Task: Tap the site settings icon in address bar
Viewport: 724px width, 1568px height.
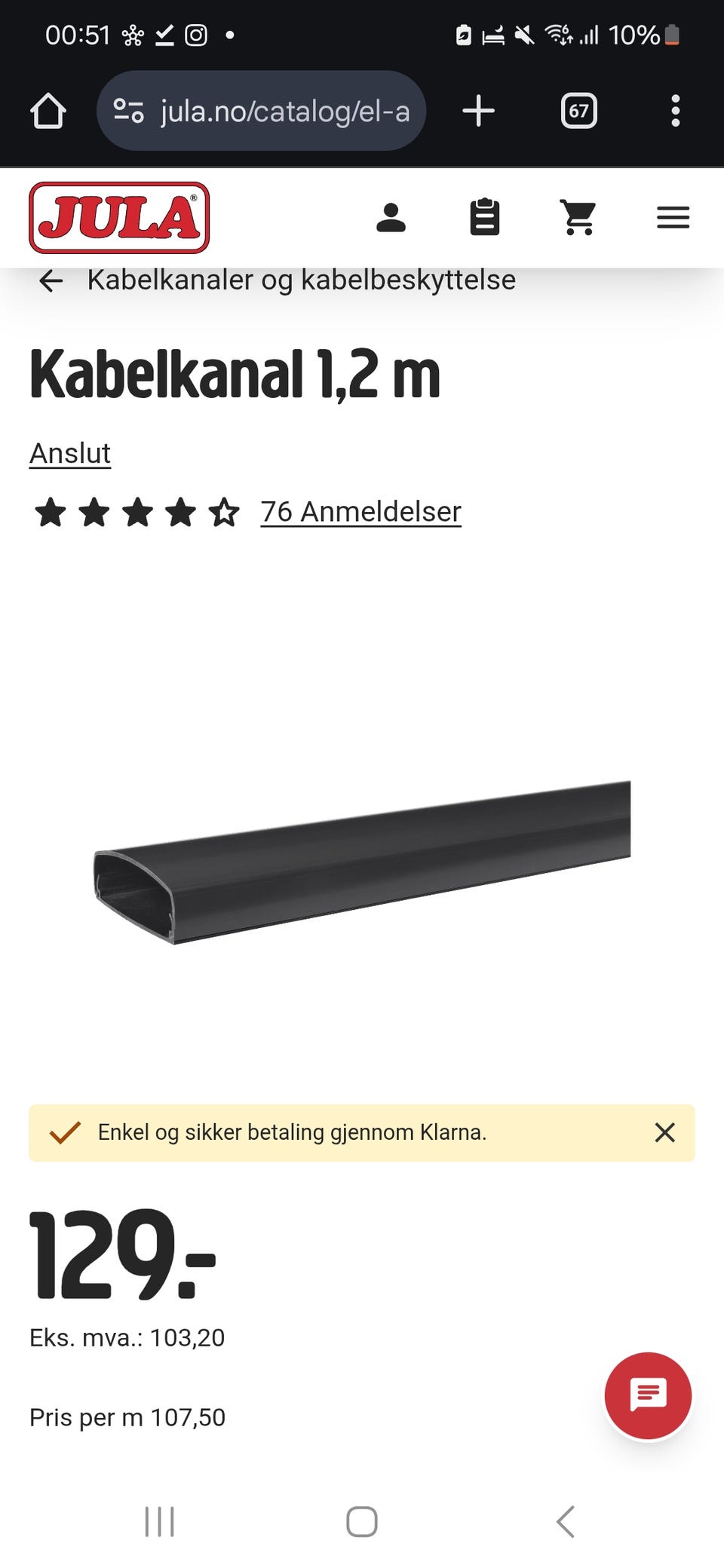Action: tap(128, 111)
